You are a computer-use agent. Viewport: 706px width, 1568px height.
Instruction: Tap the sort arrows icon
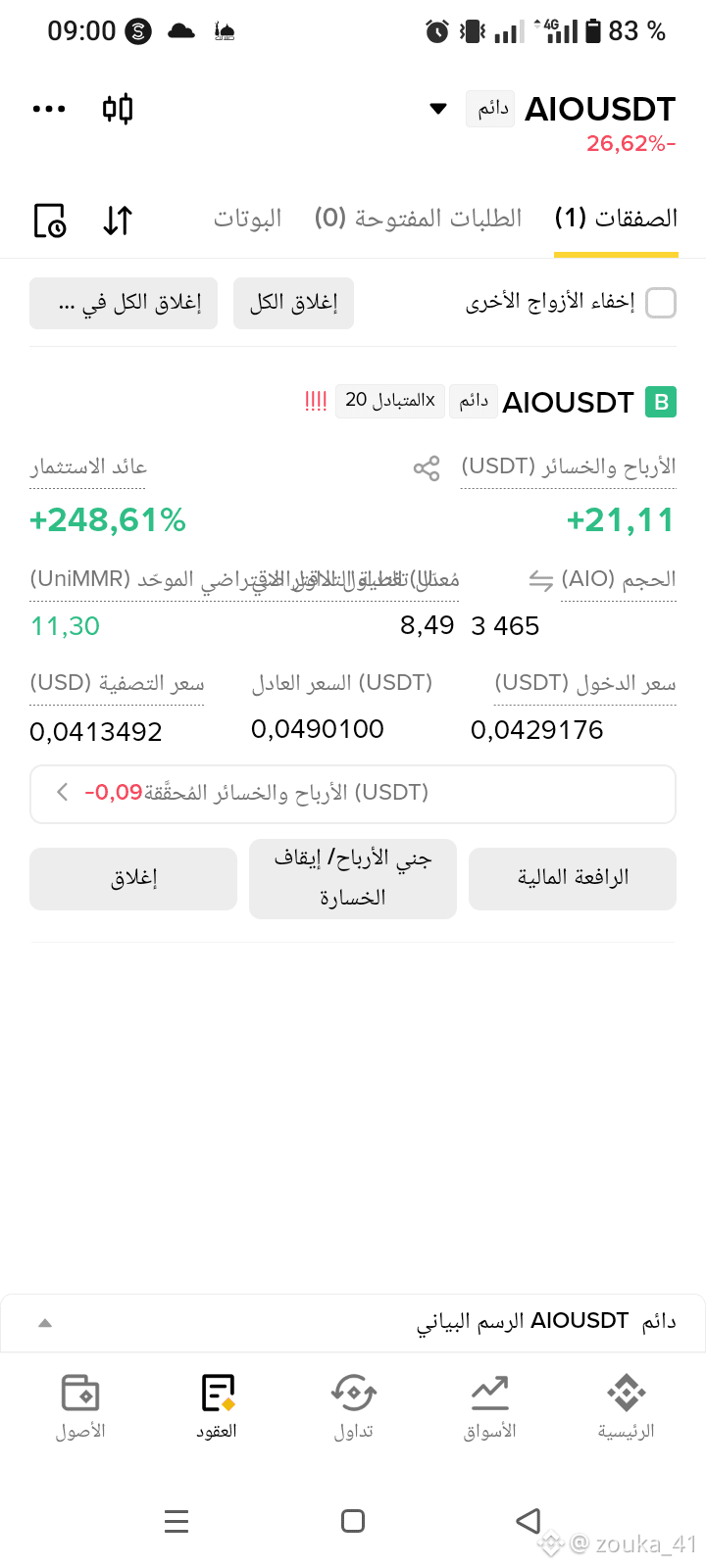(x=118, y=220)
